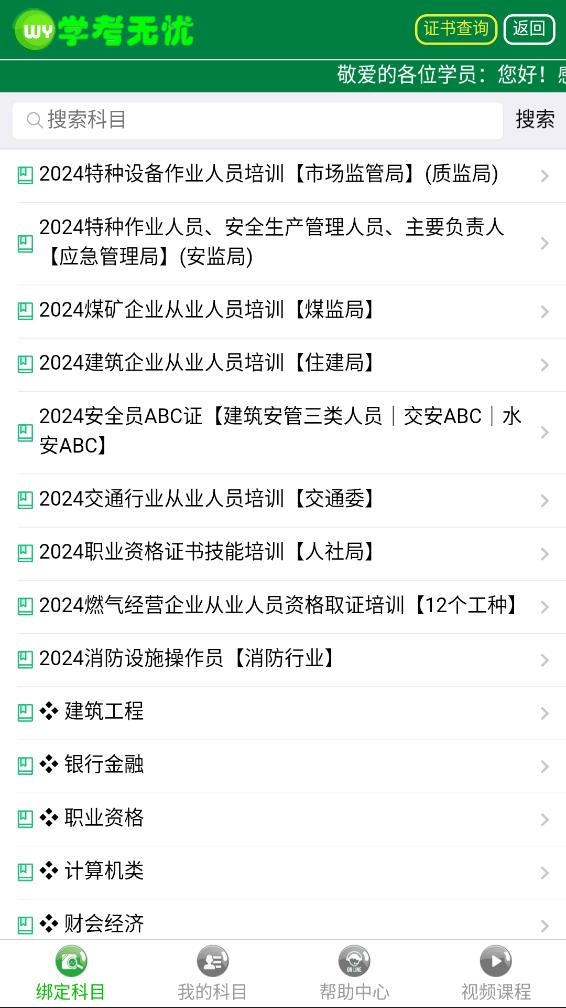This screenshot has width=566, height=1008.
Task: Open the 银行金融 category
Action: point(283,766)
